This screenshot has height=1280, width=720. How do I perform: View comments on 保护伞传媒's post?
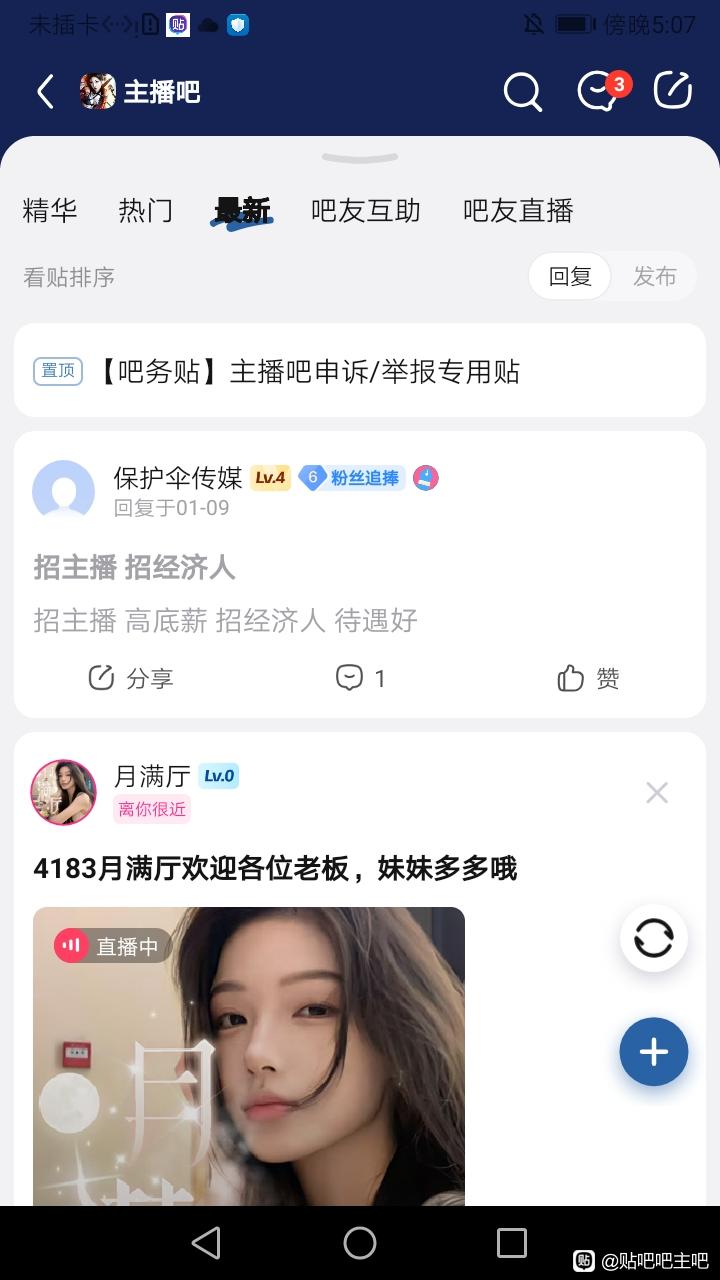[x=360, y=678]
